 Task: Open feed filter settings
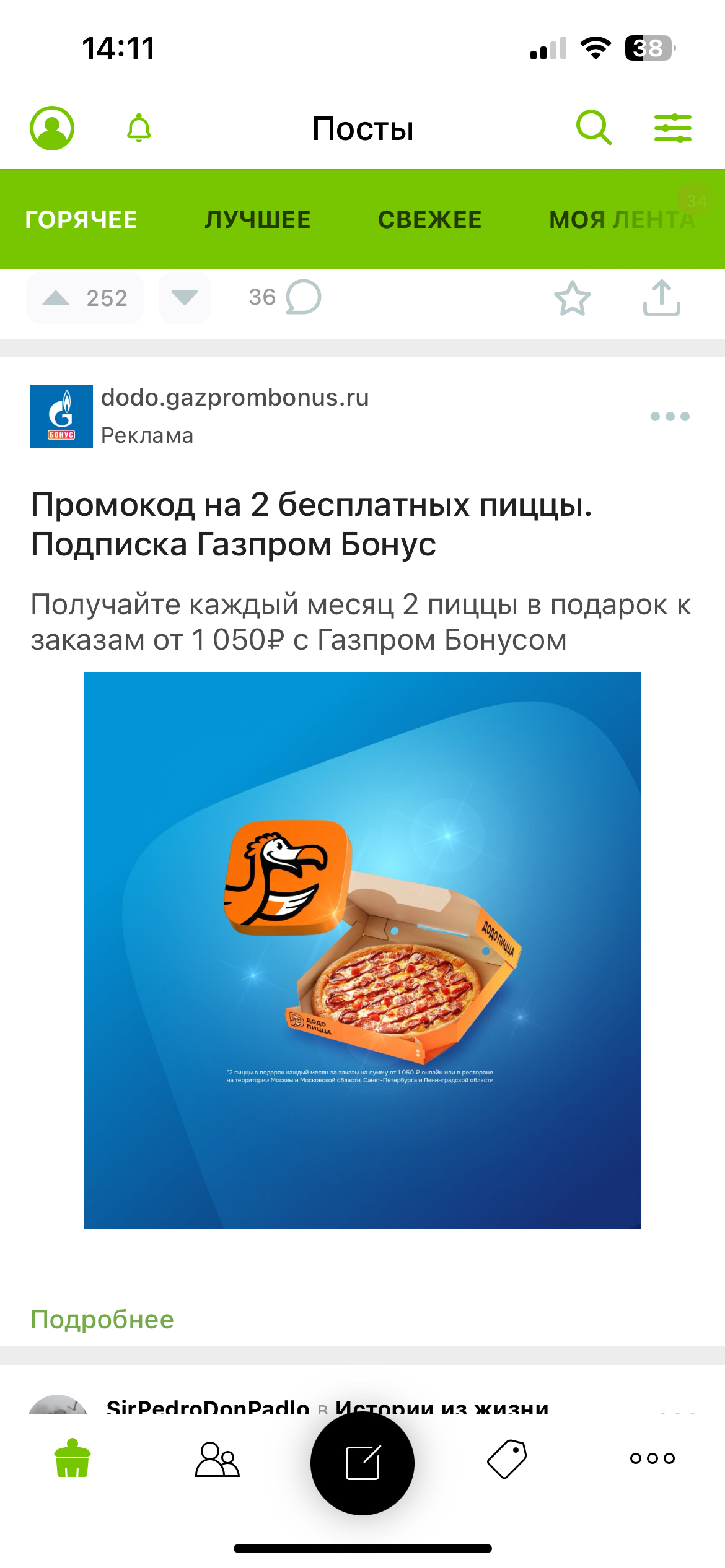[673, 128]
